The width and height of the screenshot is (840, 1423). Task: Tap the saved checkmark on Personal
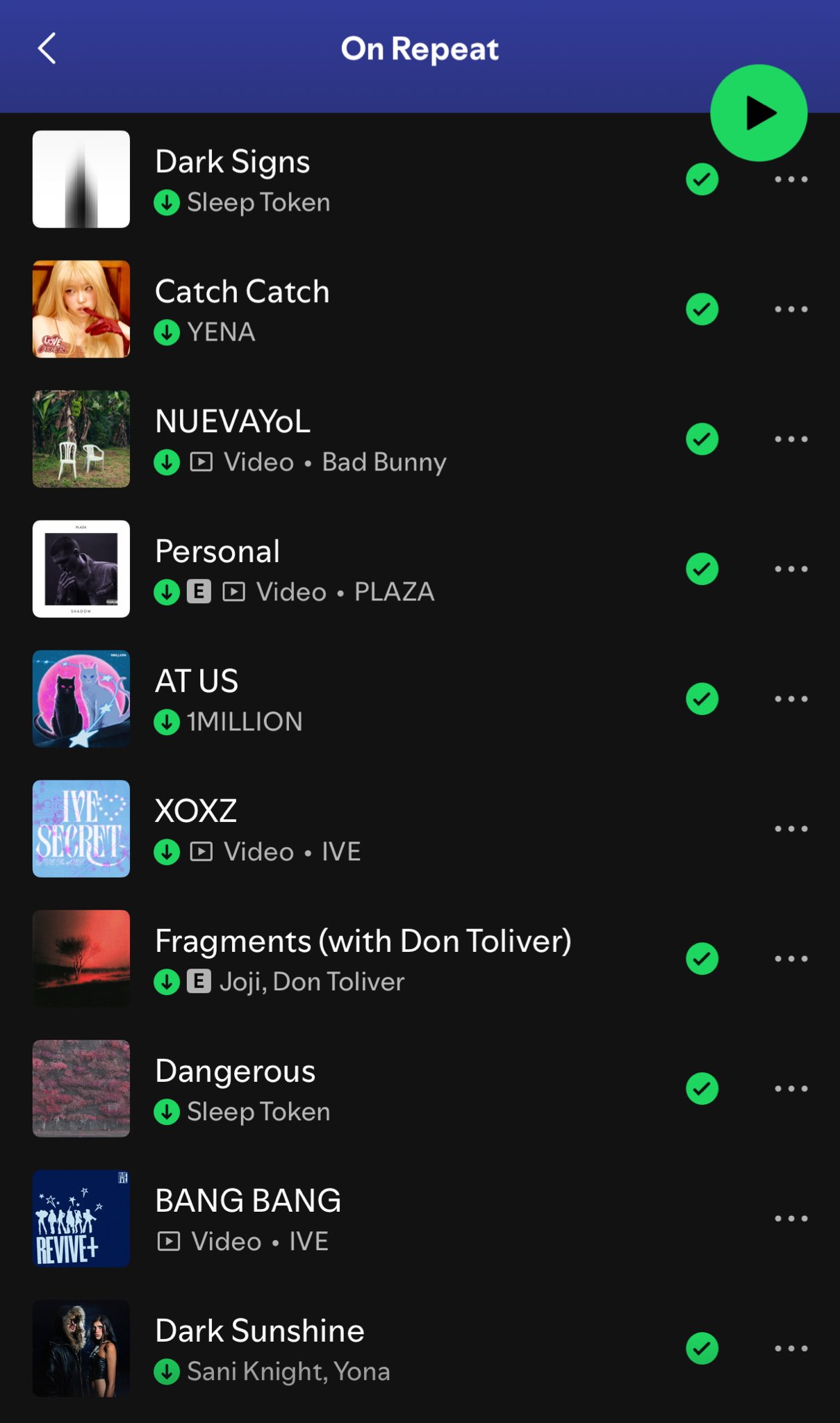pos(702,569)
